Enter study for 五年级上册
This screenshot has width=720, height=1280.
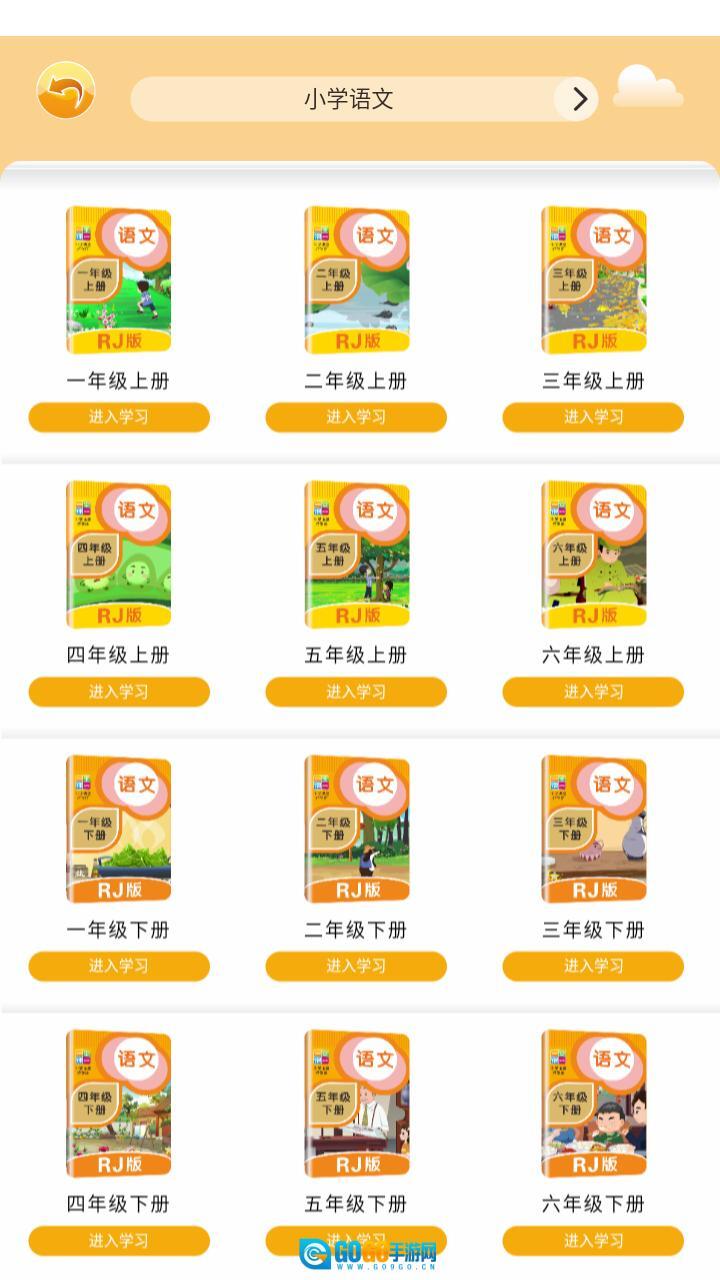tap(356, 691)
